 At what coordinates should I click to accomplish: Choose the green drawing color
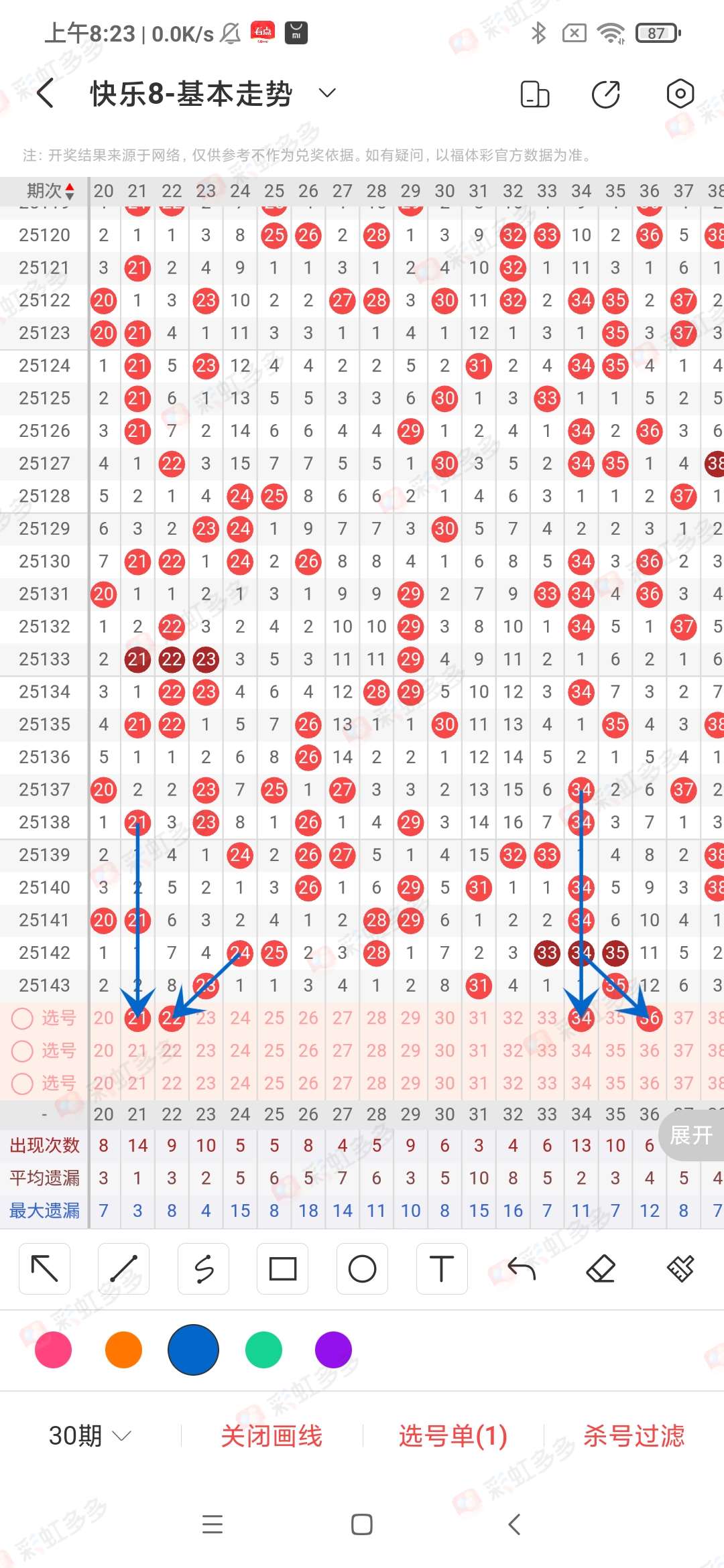click(263, 1350)
